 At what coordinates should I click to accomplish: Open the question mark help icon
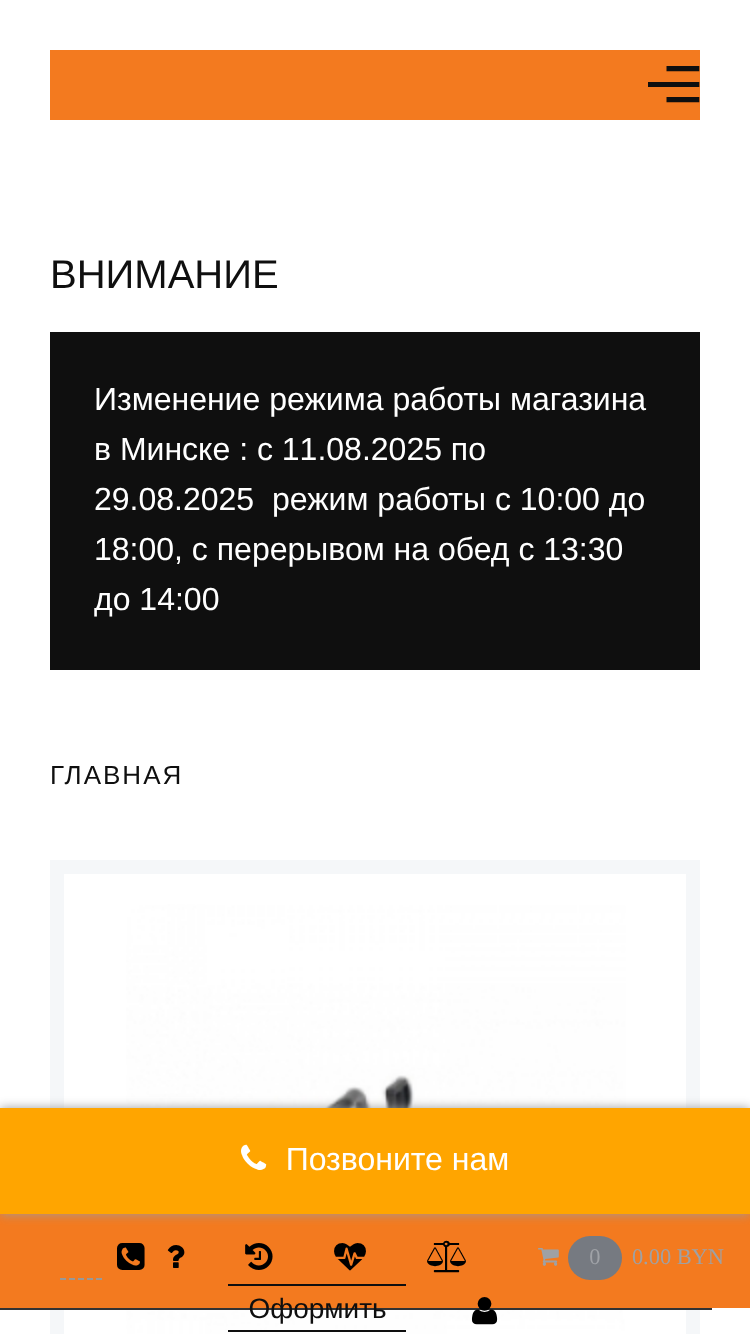point(176,1256)
